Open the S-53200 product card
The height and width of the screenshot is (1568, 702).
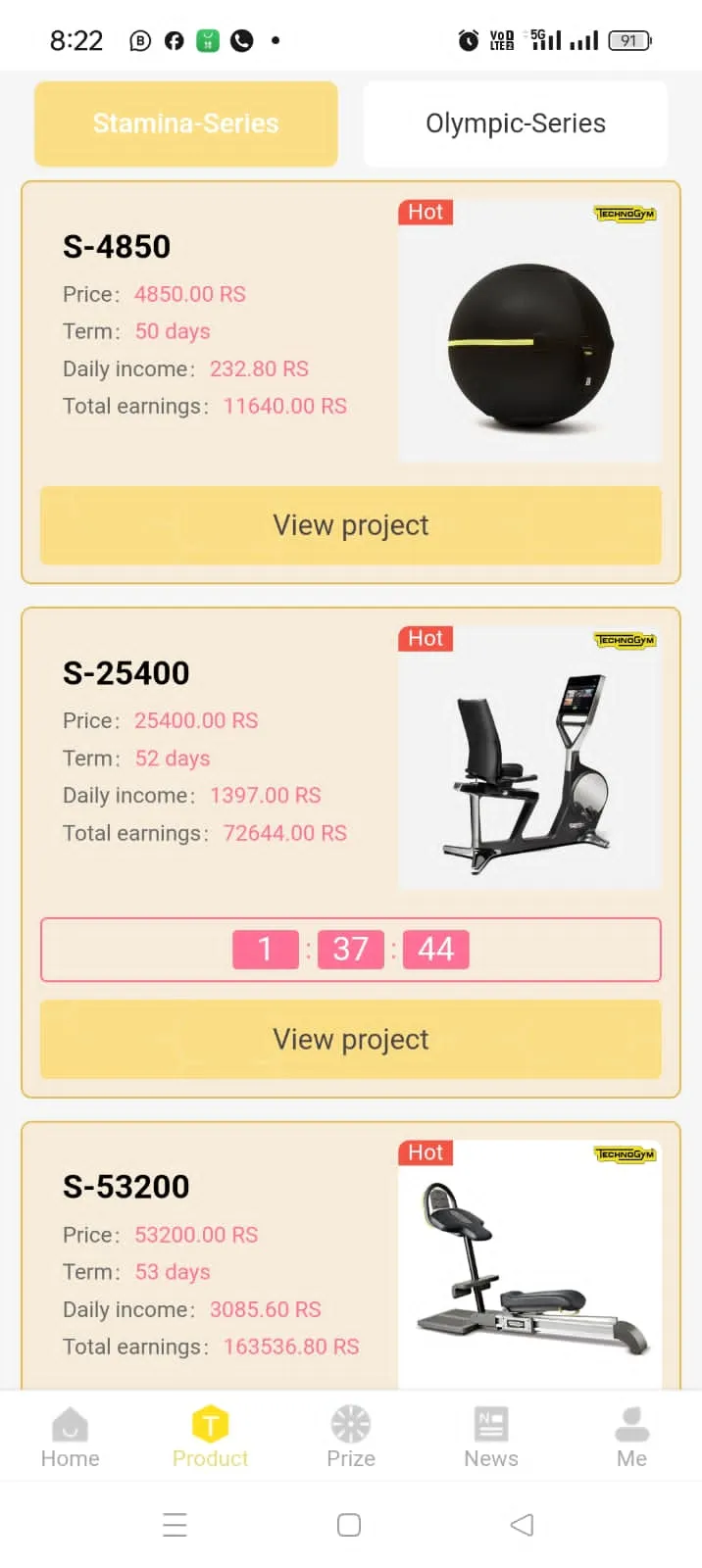click(x=351, y=1256)
